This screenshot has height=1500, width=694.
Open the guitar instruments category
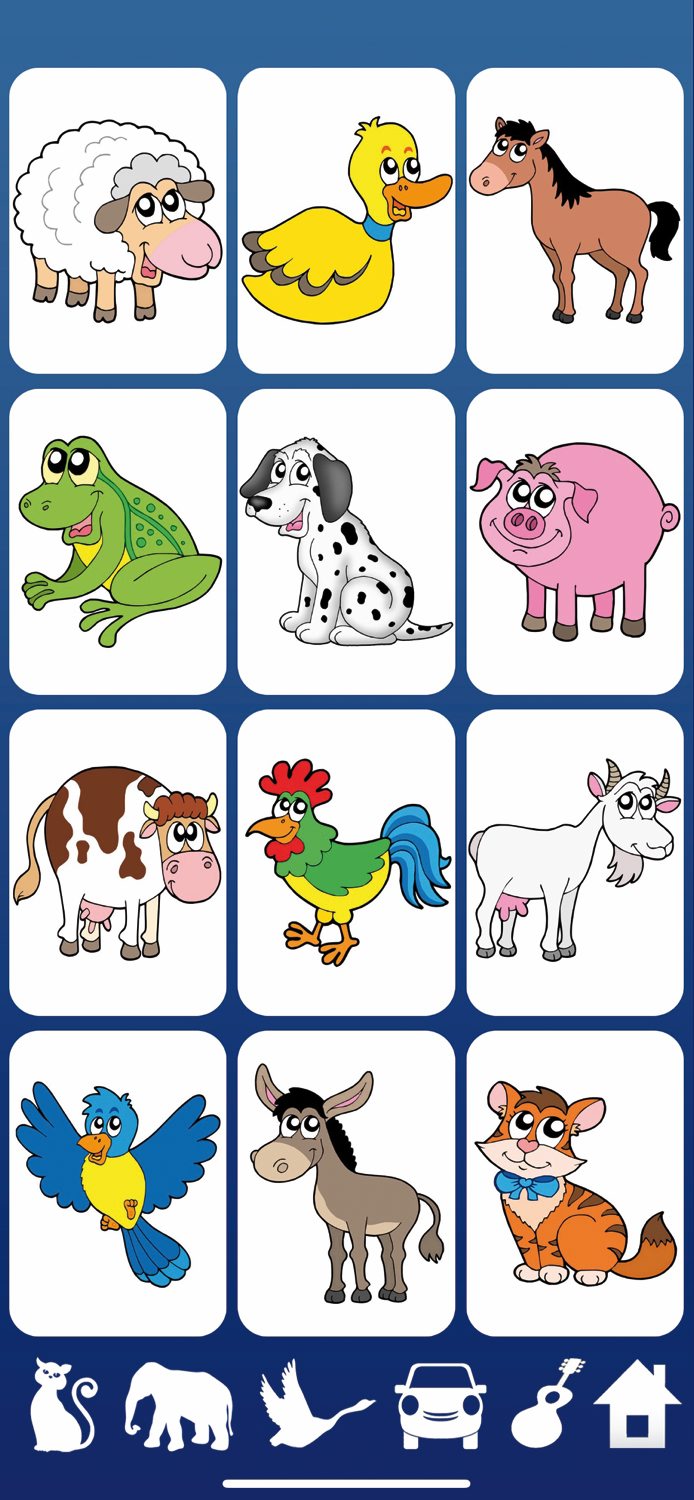coord(546,1403)
